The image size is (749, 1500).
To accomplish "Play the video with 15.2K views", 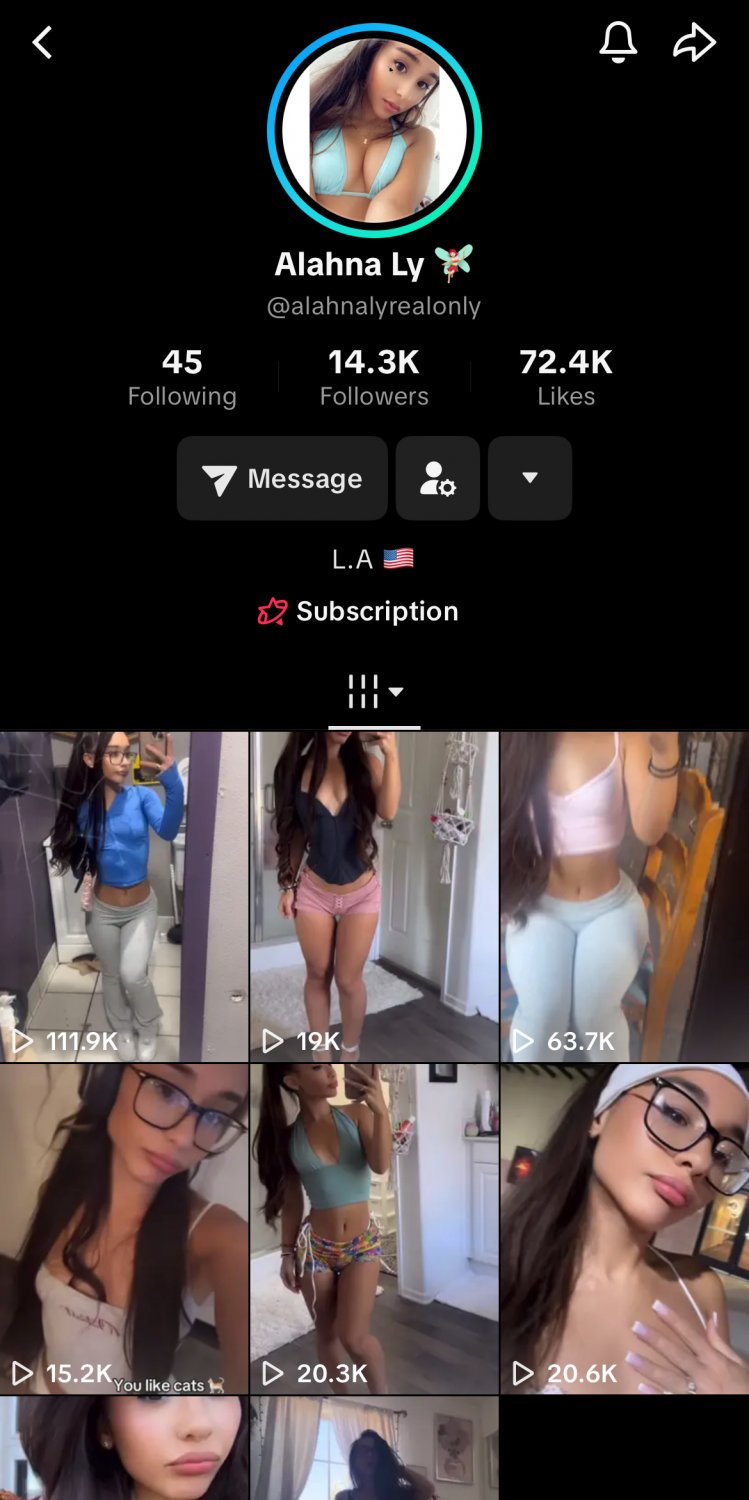I will pos(124,1229).
